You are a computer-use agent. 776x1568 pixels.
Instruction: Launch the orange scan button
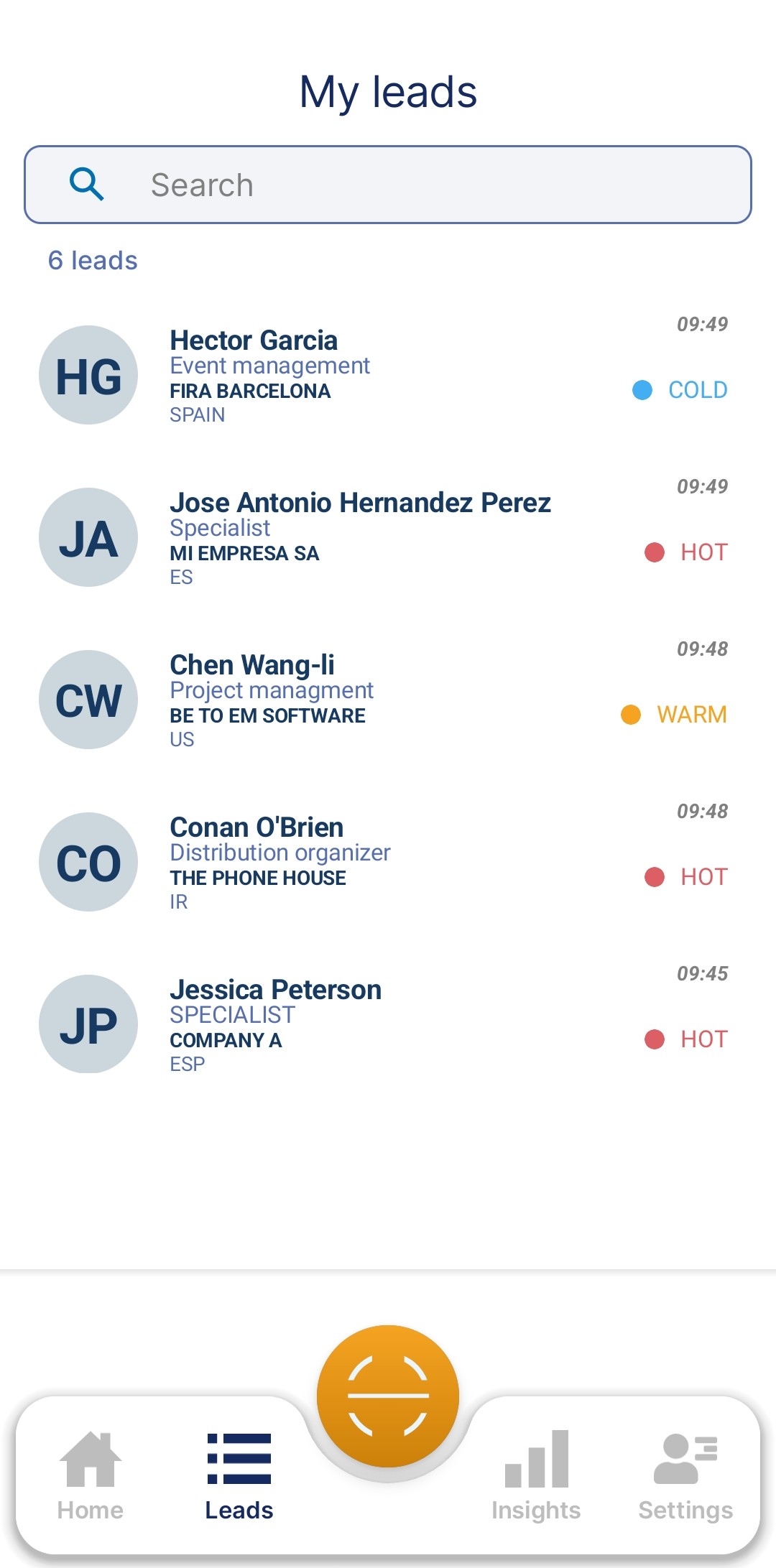click(388, 1396)
